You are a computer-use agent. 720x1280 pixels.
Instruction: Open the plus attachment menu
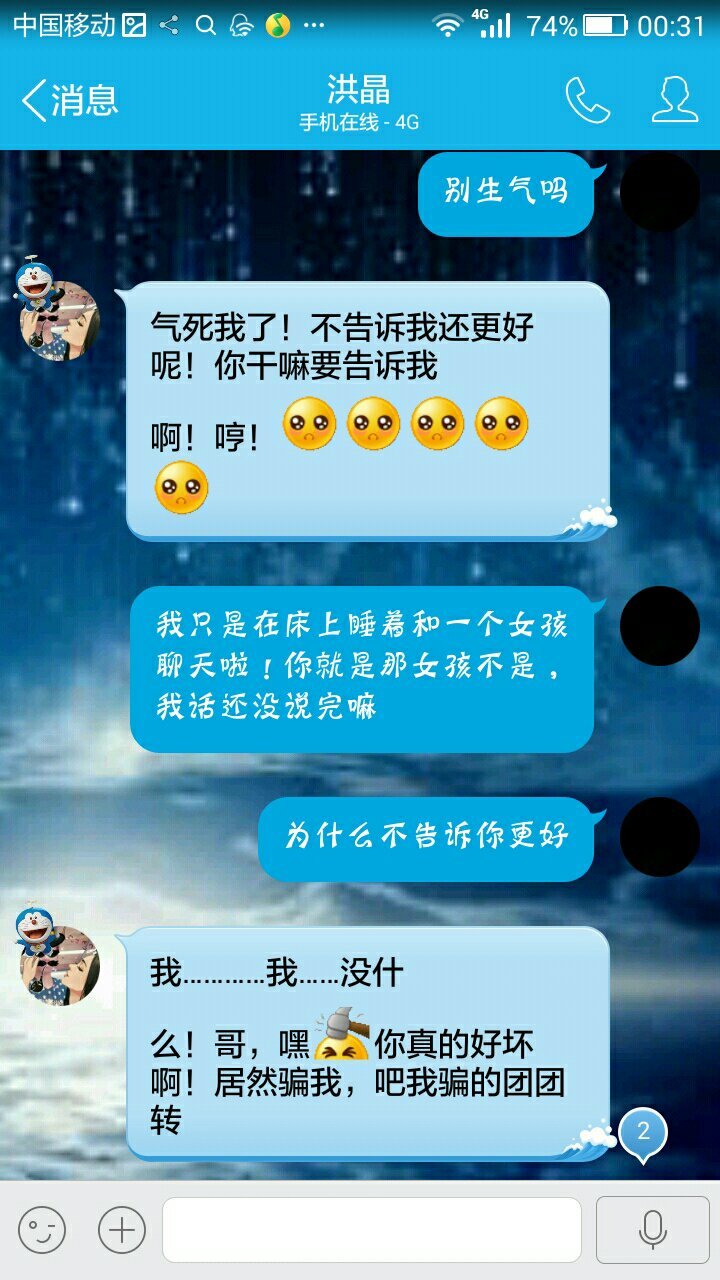click(122, 1229)
